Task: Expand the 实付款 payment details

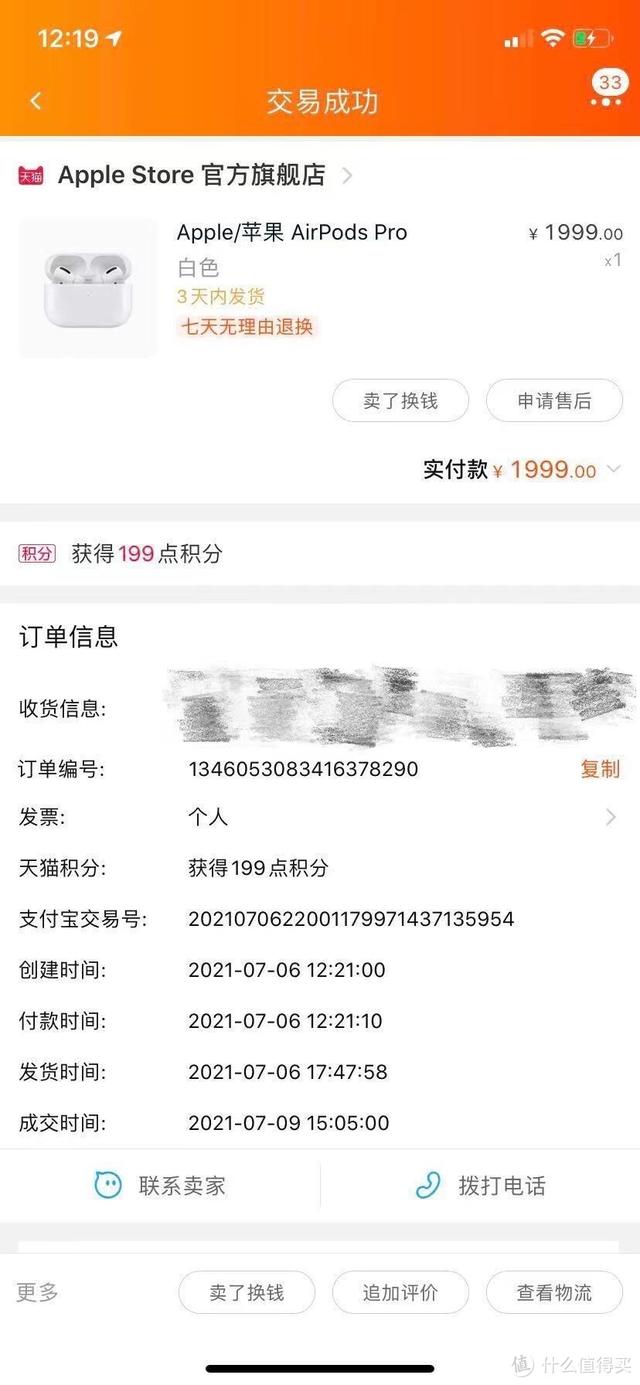Action: pos(613,470)
